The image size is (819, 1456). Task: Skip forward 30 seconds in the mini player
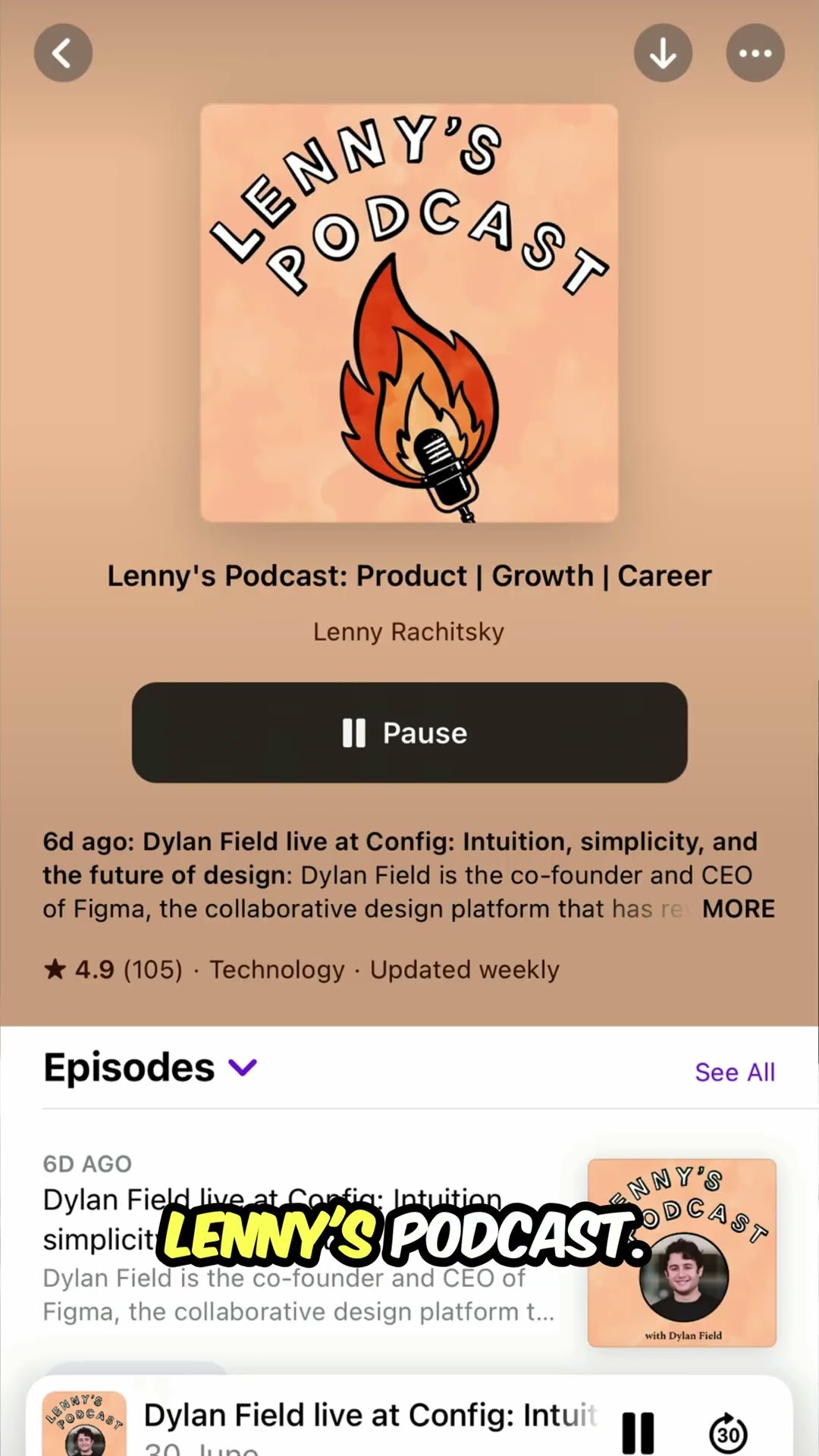(728, 1433)
